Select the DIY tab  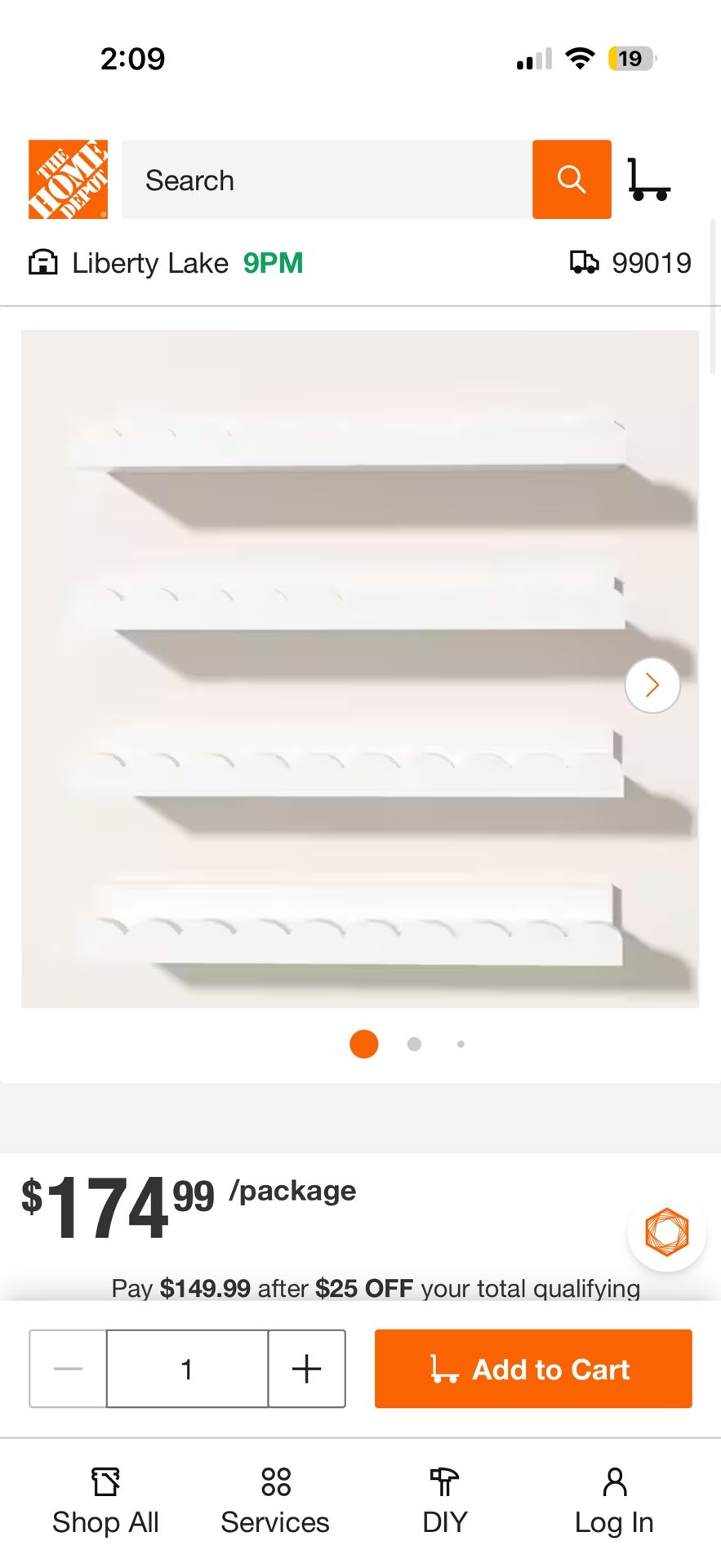click(445, 1501)
